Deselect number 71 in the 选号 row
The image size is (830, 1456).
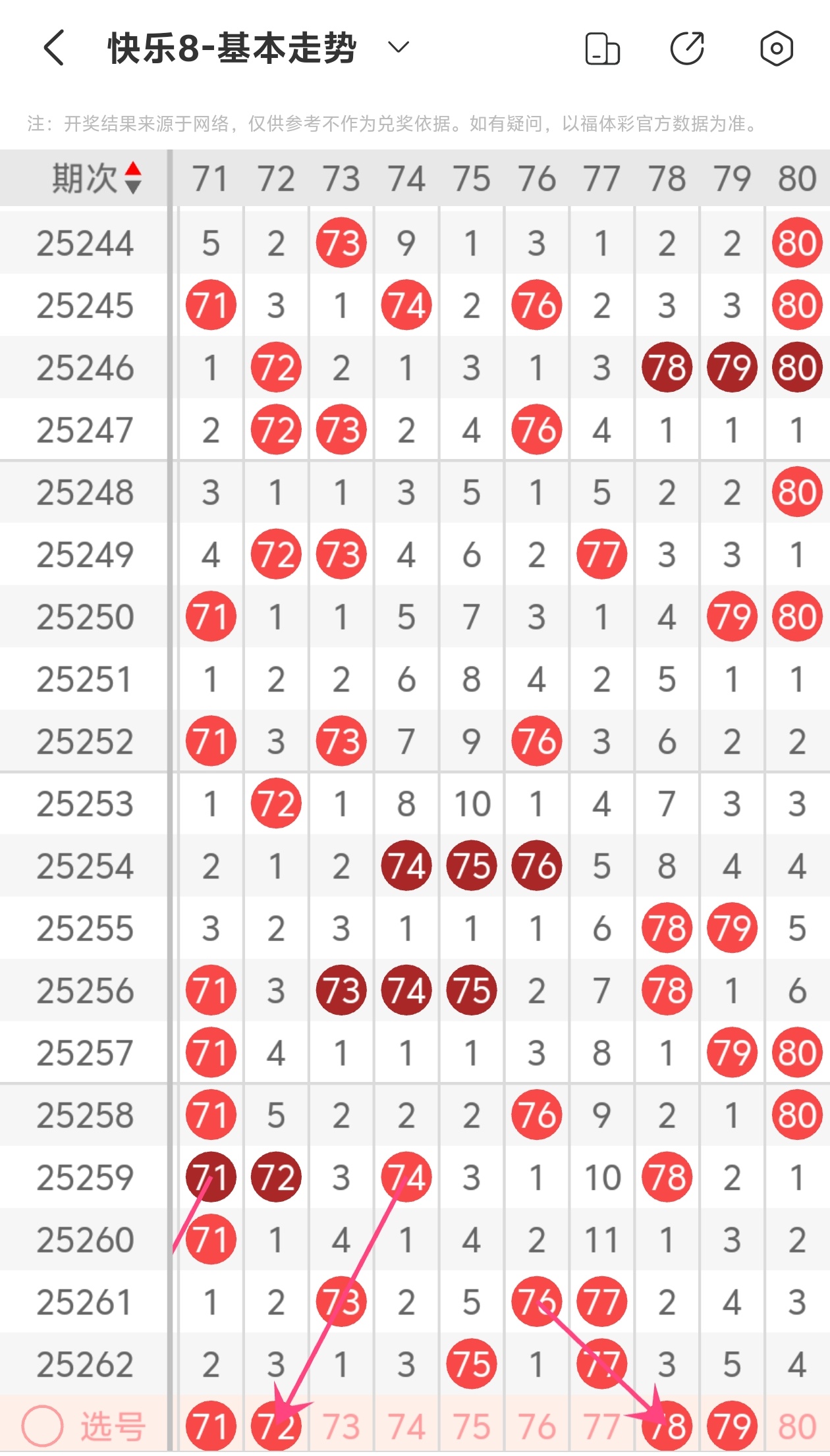[211, 1426]
